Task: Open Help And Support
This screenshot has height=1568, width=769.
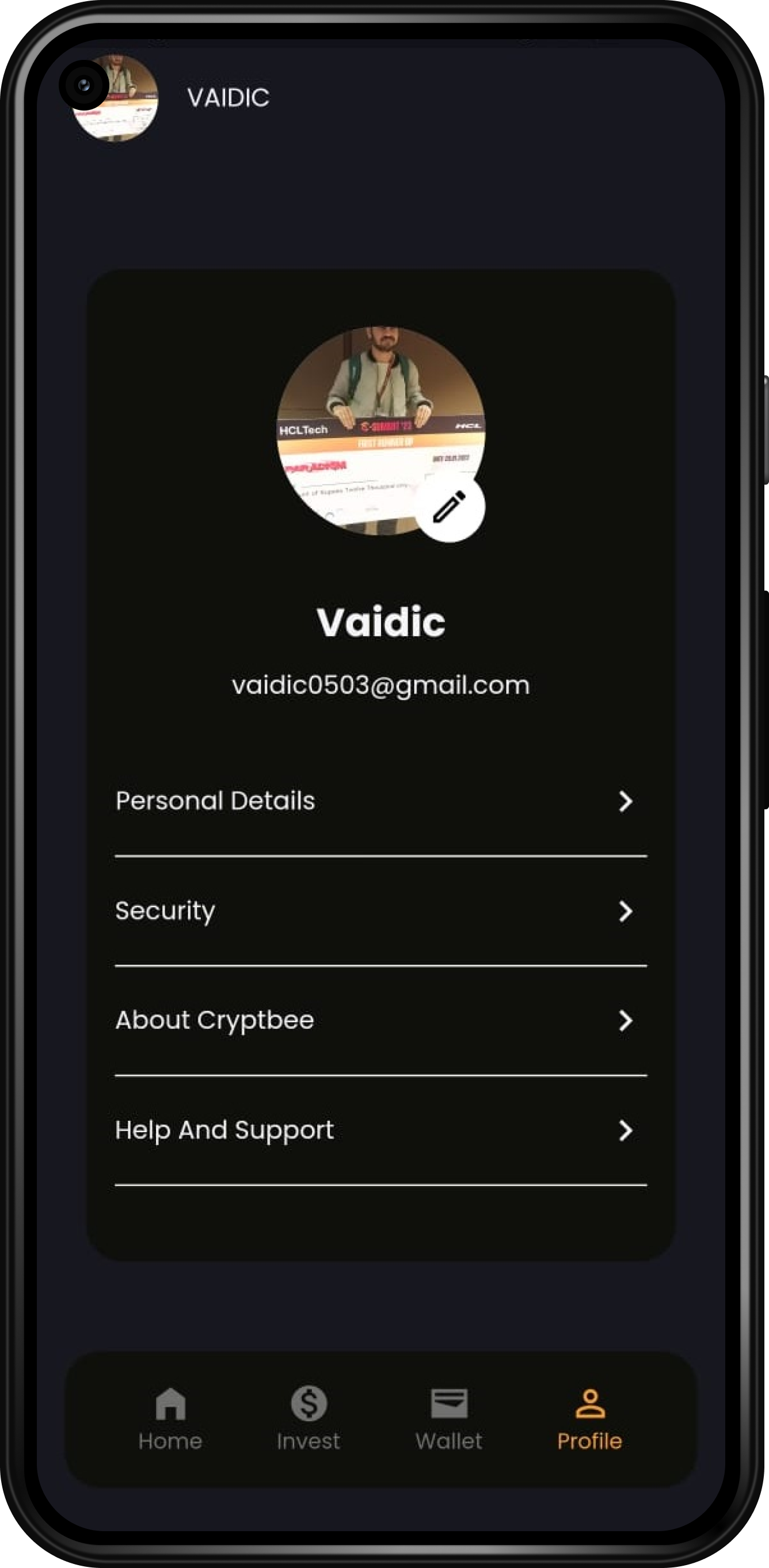Action: coord(380,1131)
